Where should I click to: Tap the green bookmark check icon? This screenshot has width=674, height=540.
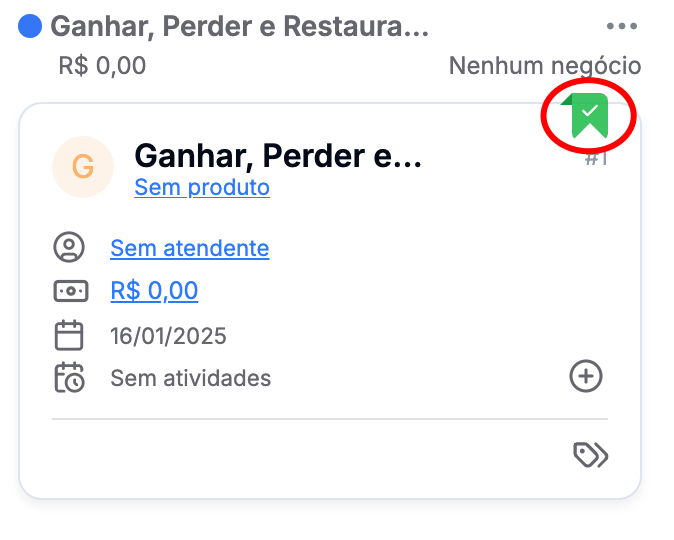pyautogui.click(x=590, y=117)
